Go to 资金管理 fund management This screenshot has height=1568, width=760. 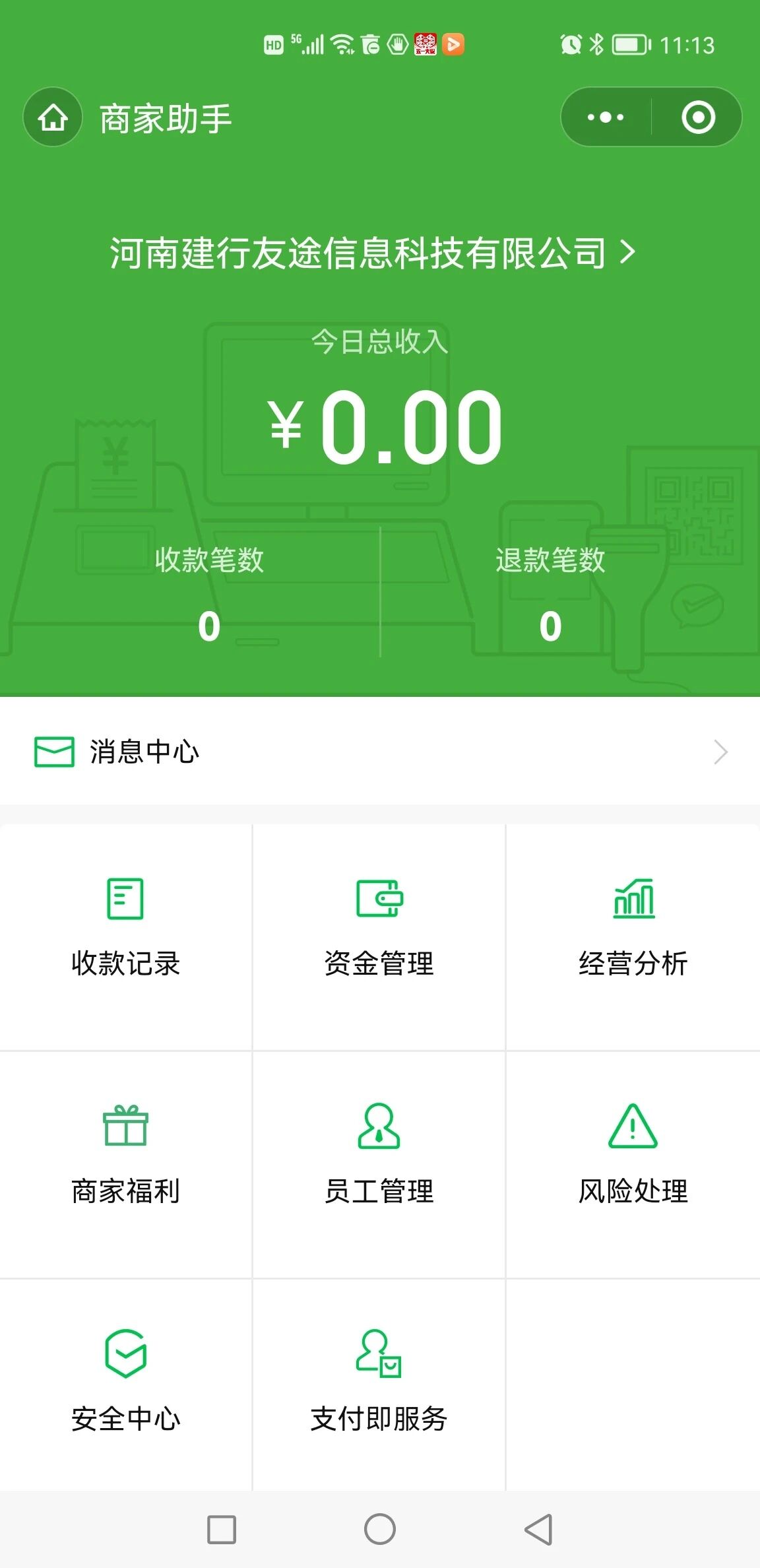(x=379, y=931)
